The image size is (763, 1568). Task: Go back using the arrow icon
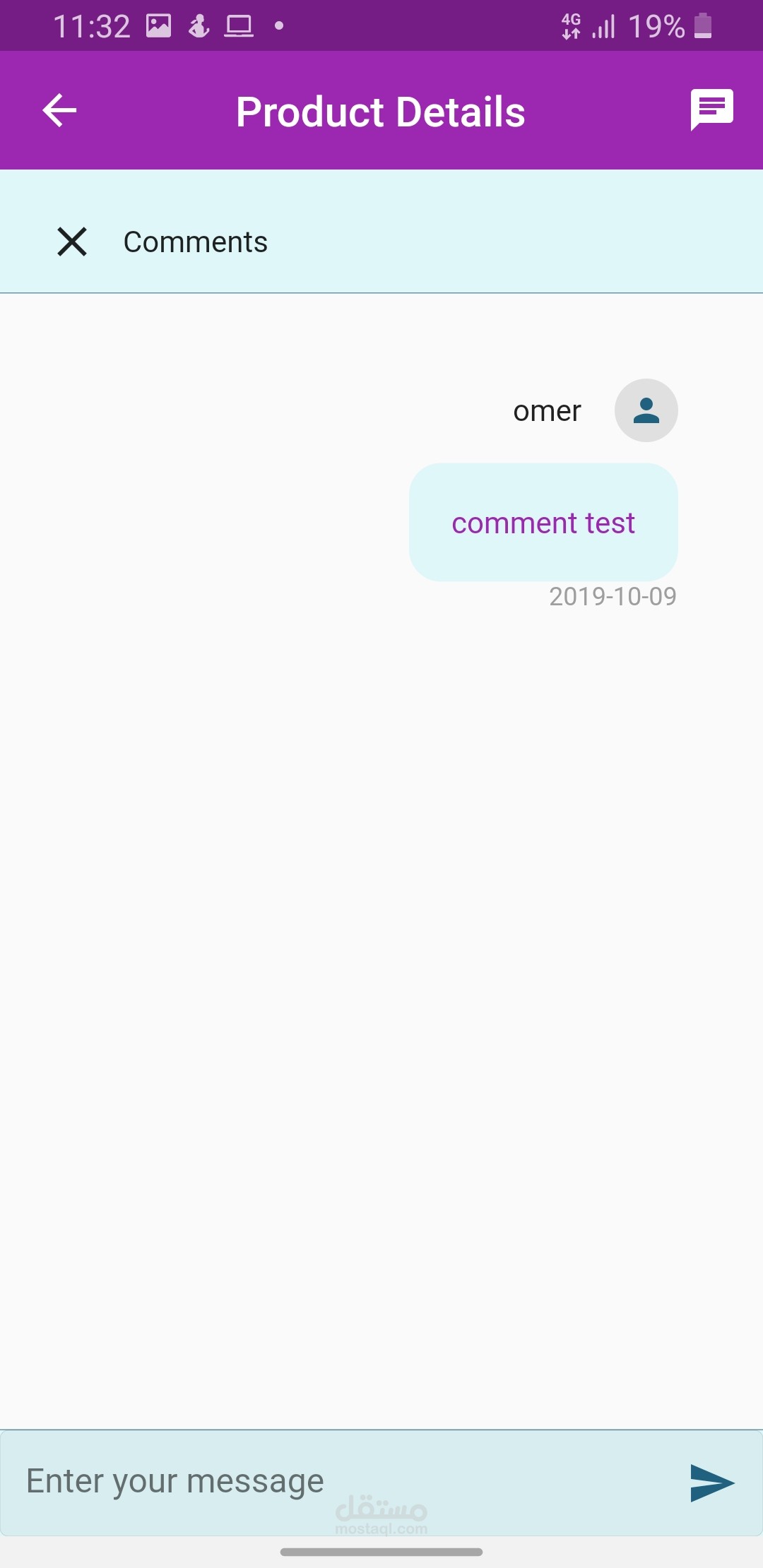click(x=59, y=110)
